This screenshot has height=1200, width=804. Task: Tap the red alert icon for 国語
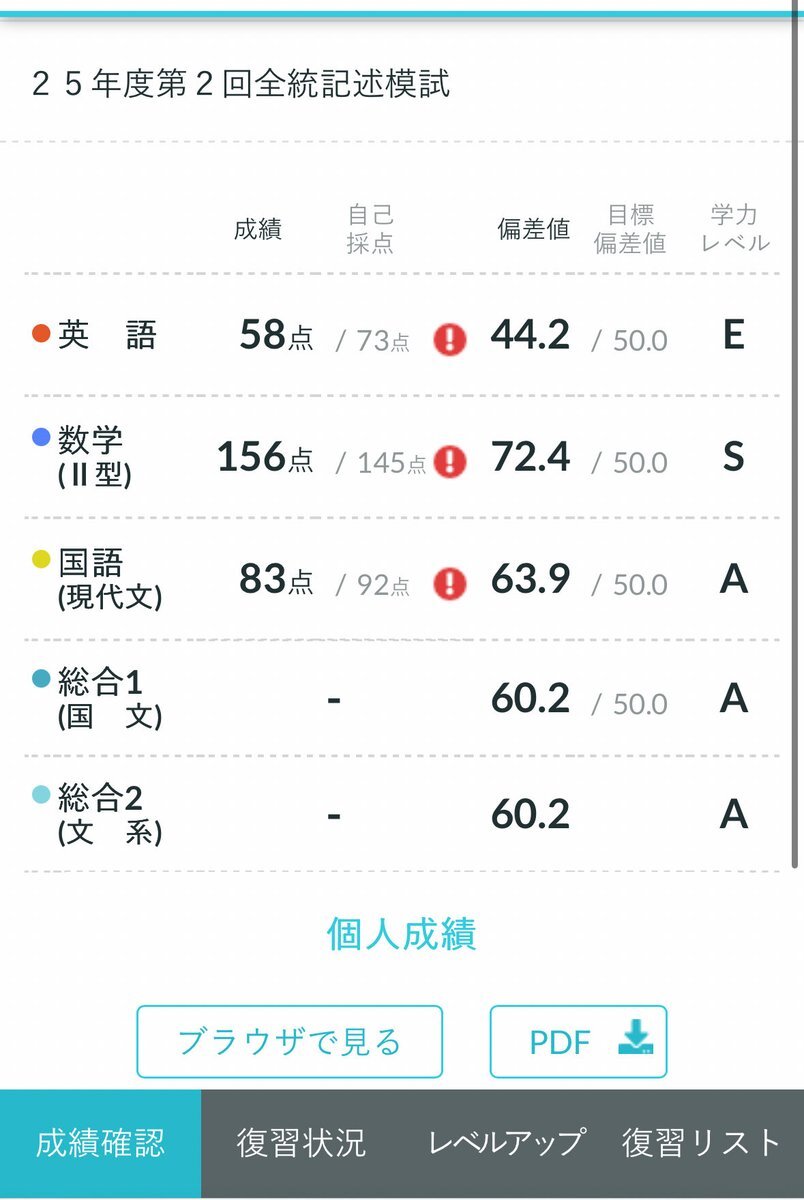click(x=450, y=583)
